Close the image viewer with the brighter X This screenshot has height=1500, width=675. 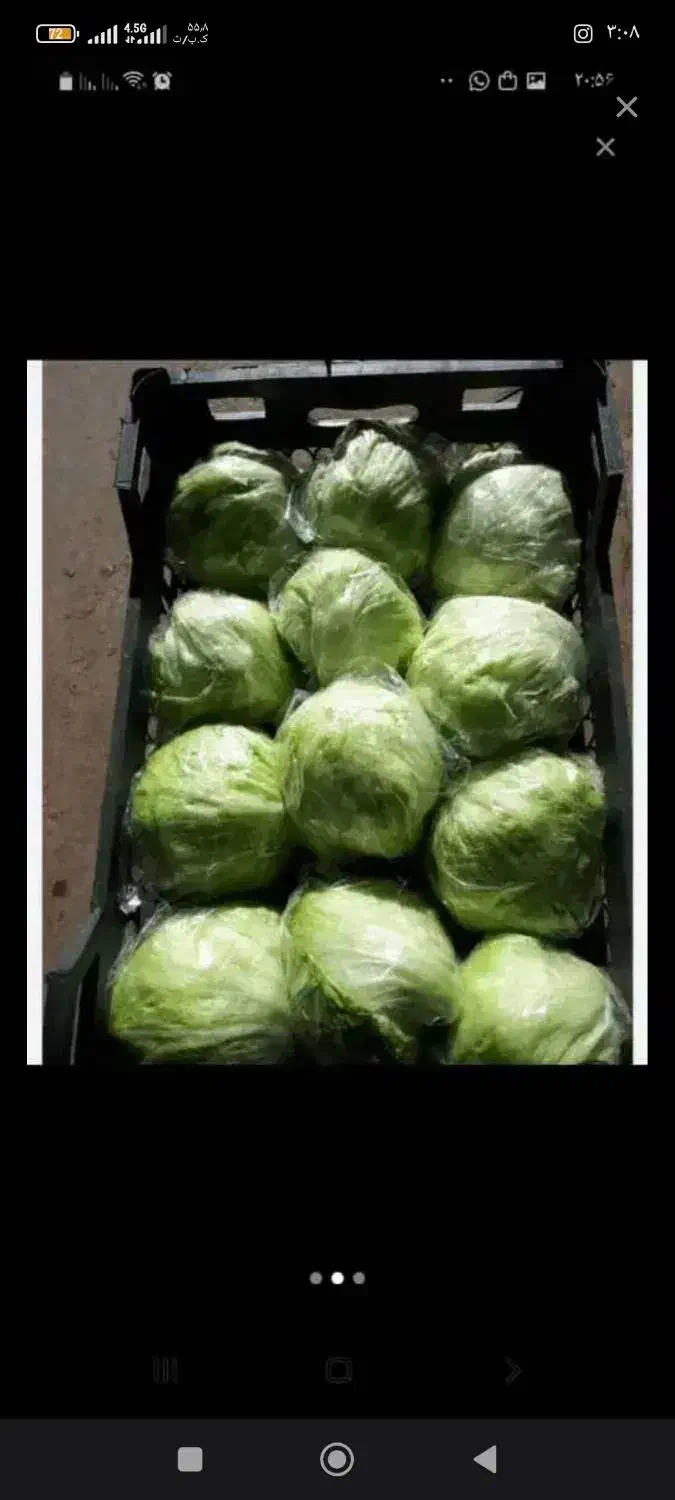(x=626, y=107)
